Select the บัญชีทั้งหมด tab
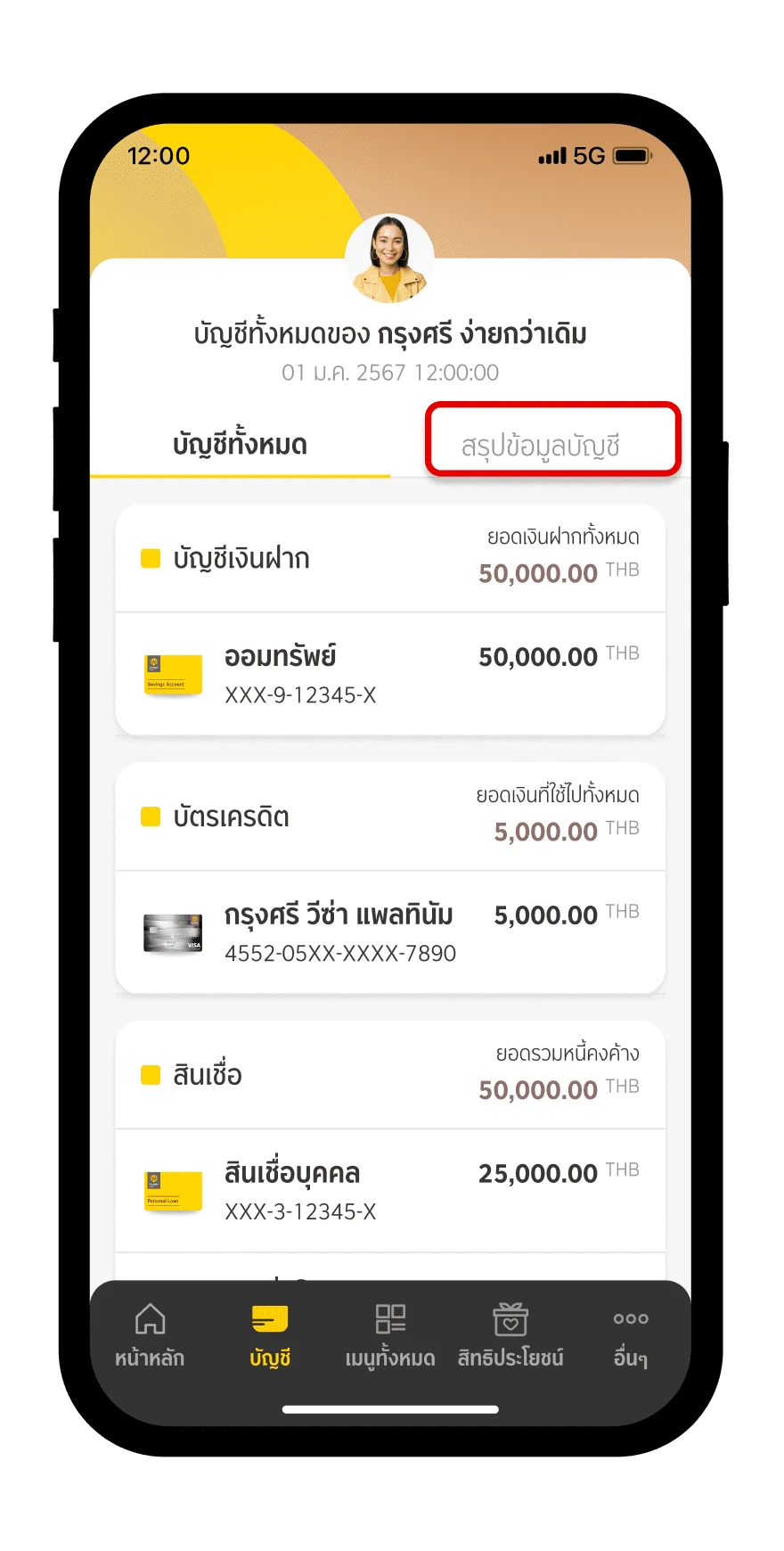Screen dimensions: 784x1551 click(240, 444)
